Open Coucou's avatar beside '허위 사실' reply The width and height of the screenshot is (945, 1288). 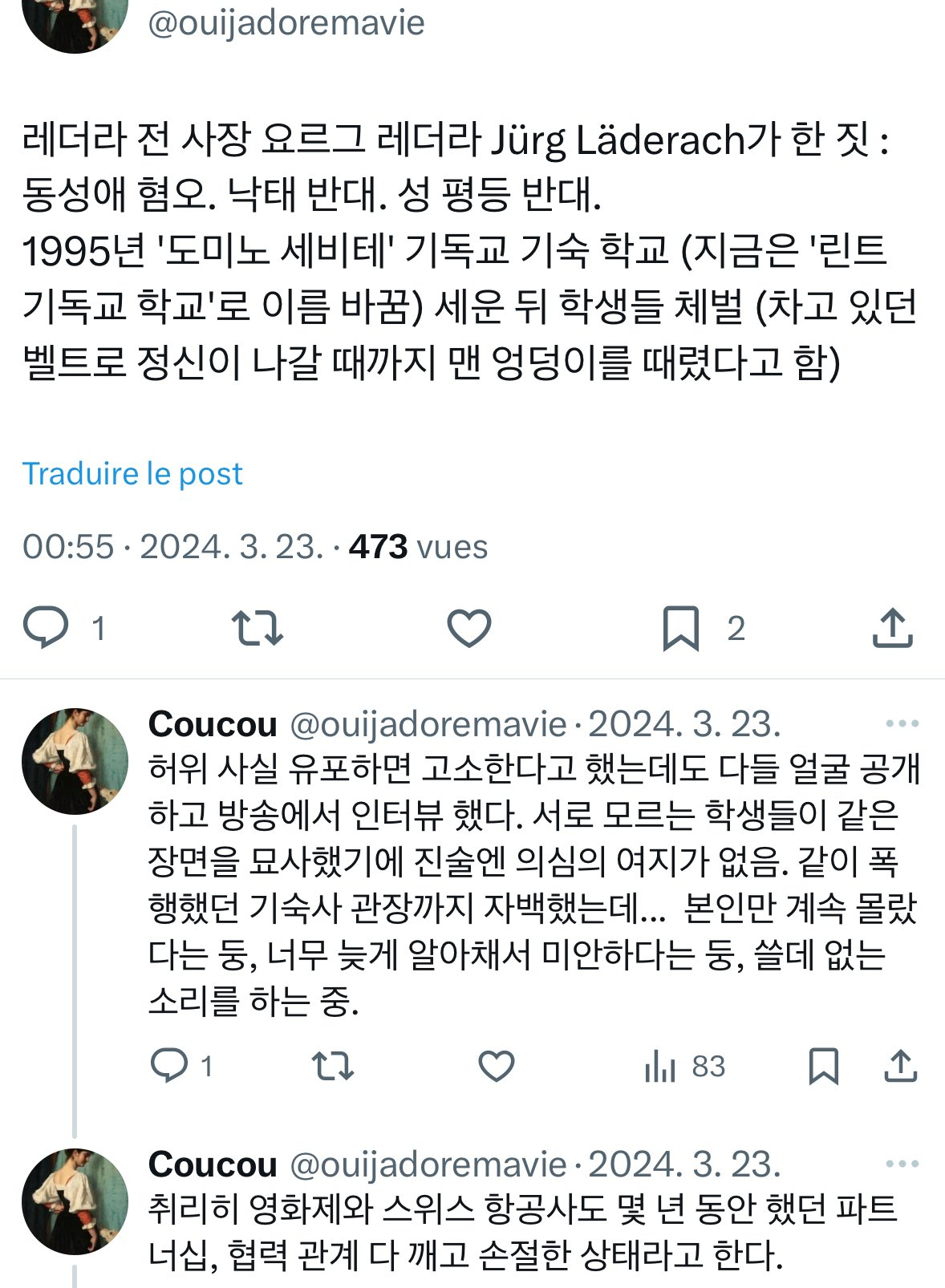(75, 761)
